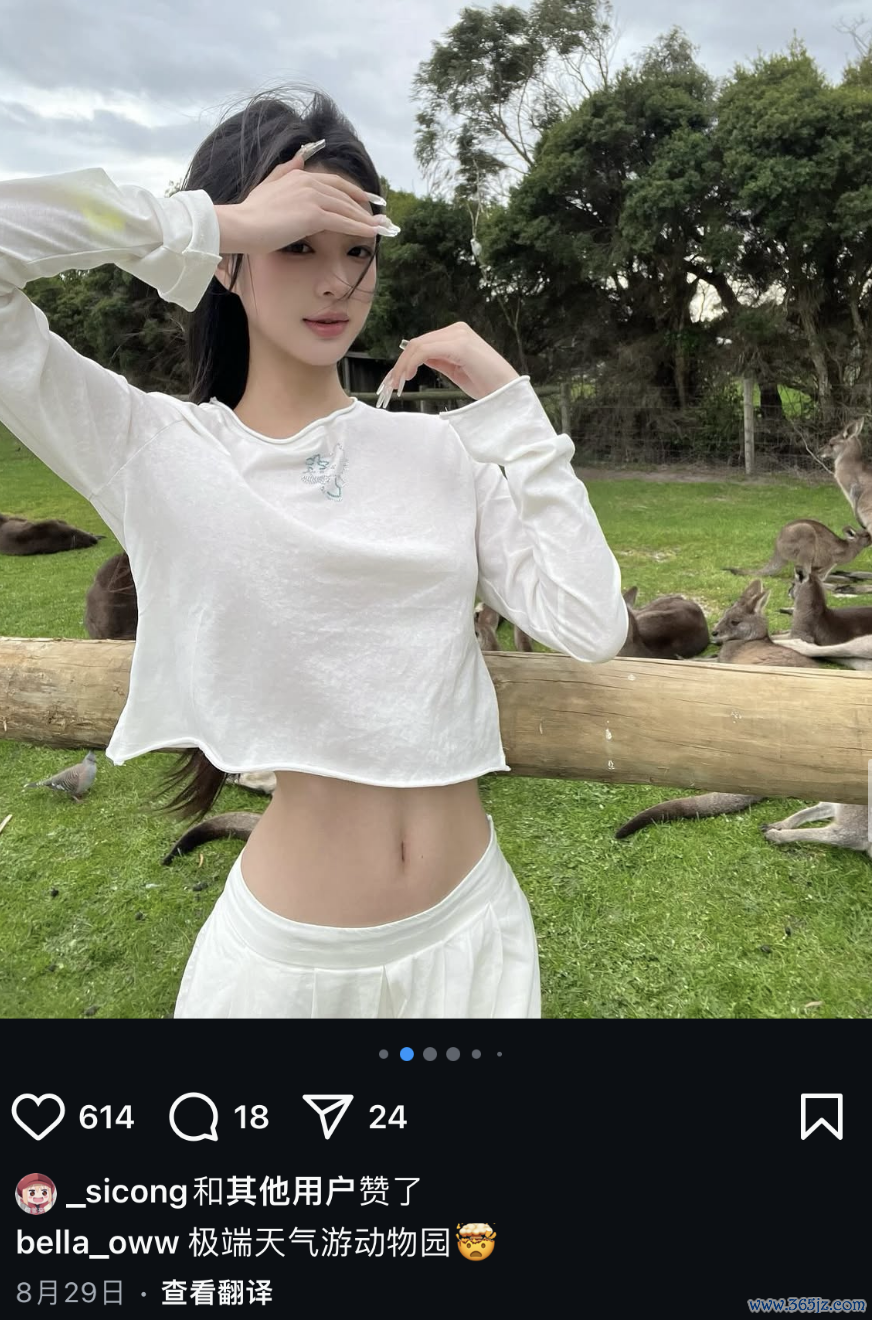This screenshot has height=1320, width=872.
Task: Open the 614 likes list
Action: coord(106,1116)
